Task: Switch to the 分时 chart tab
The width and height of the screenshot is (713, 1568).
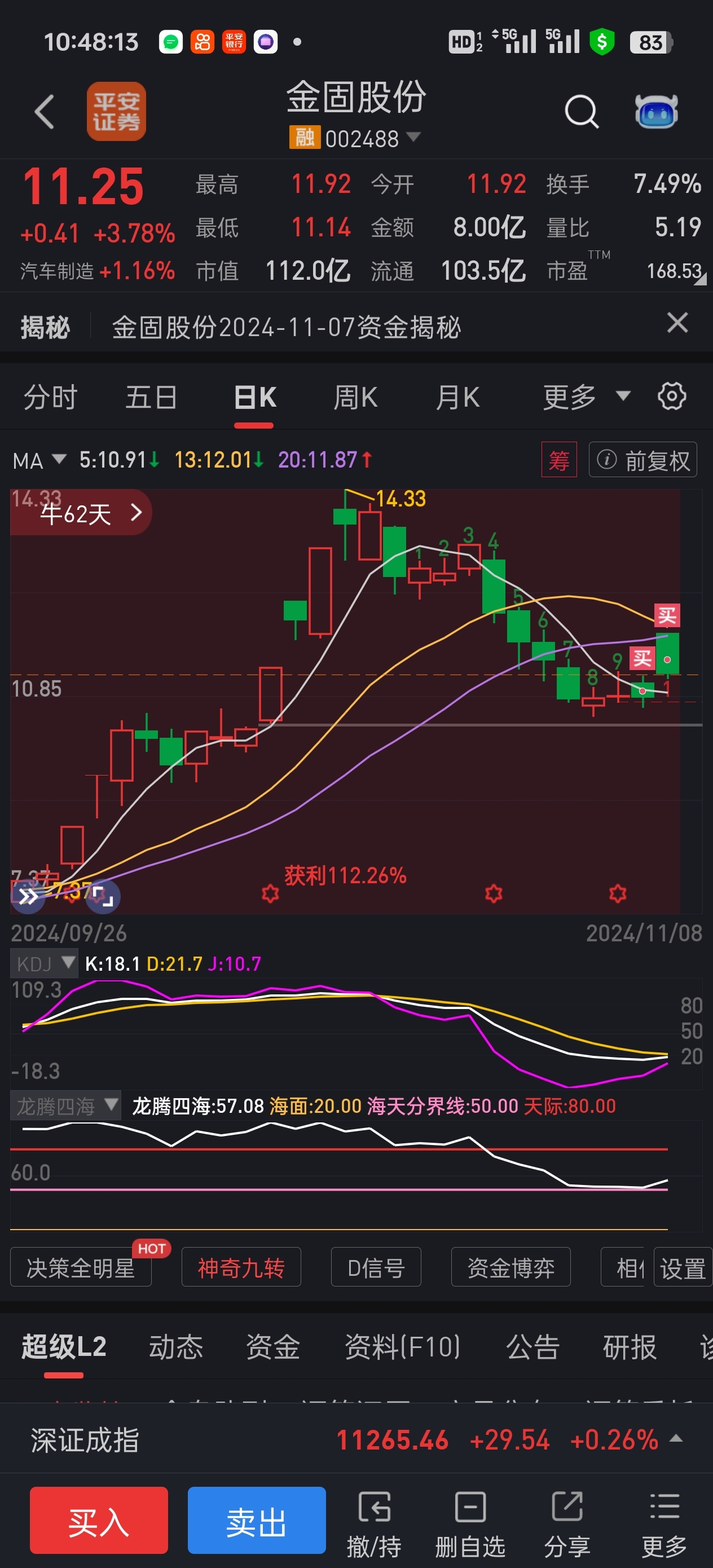Action: click(51, 398)
